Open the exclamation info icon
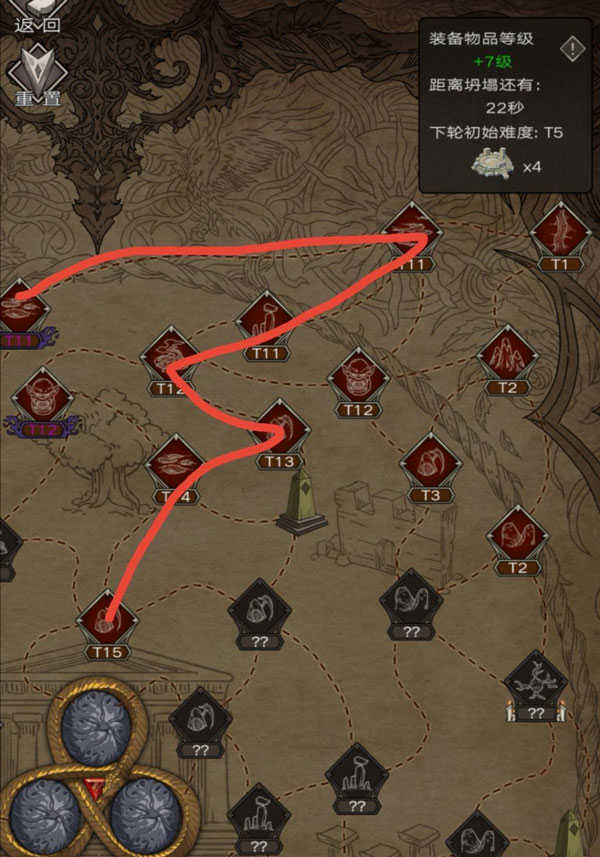 (571, 47)
